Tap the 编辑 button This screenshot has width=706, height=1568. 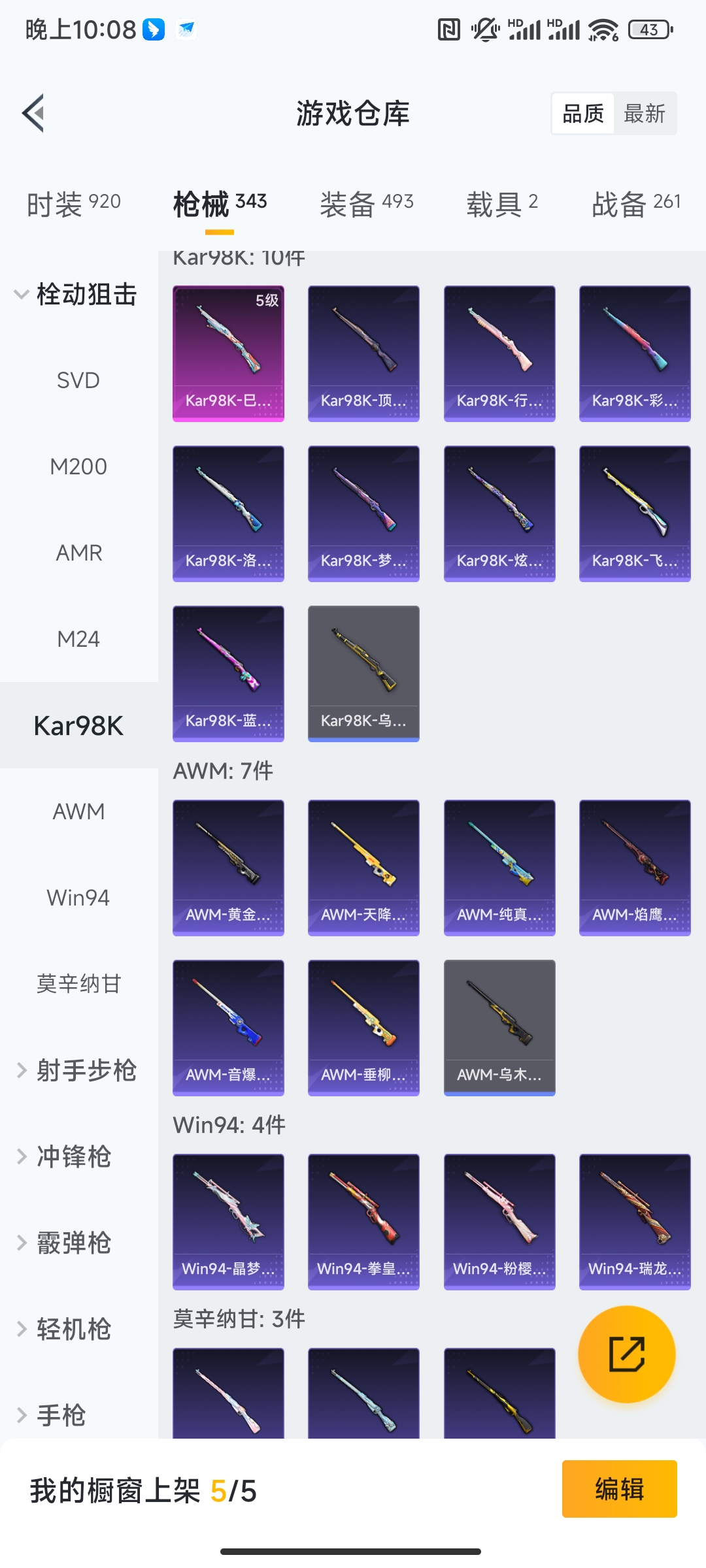619,1489
